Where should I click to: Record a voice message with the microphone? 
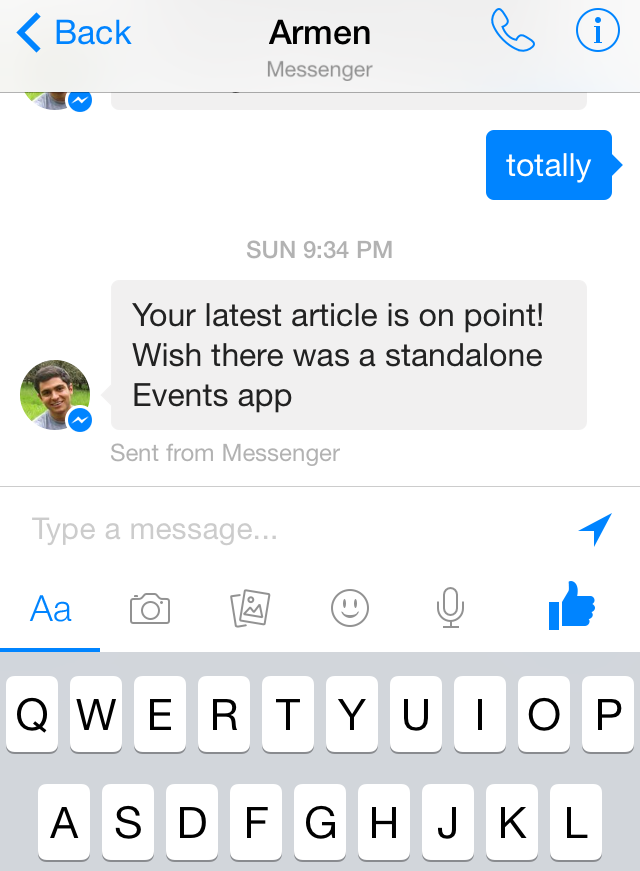450,608
